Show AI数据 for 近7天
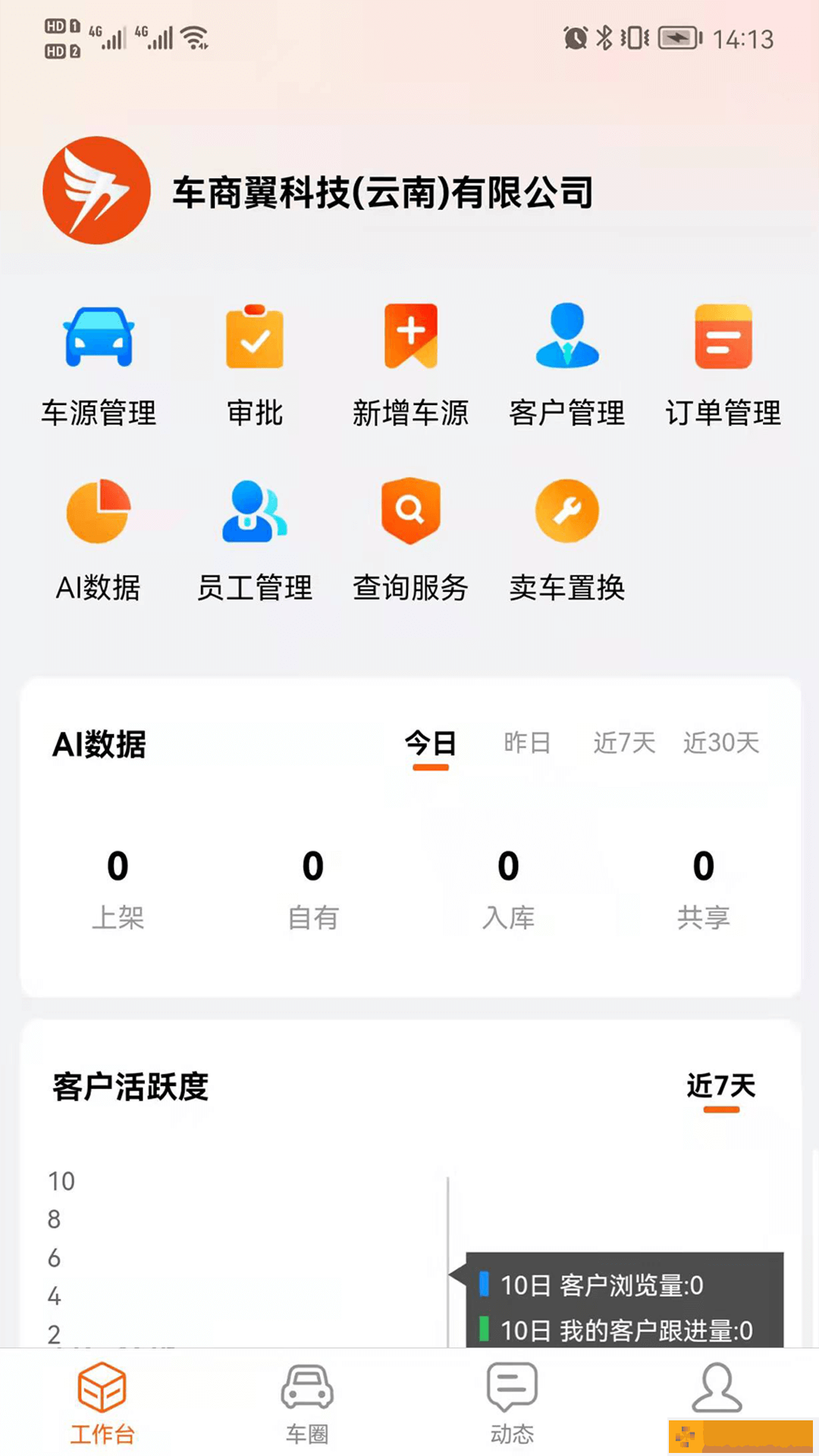This screenshot has width=819, height=1456. (x=624, y=743)
